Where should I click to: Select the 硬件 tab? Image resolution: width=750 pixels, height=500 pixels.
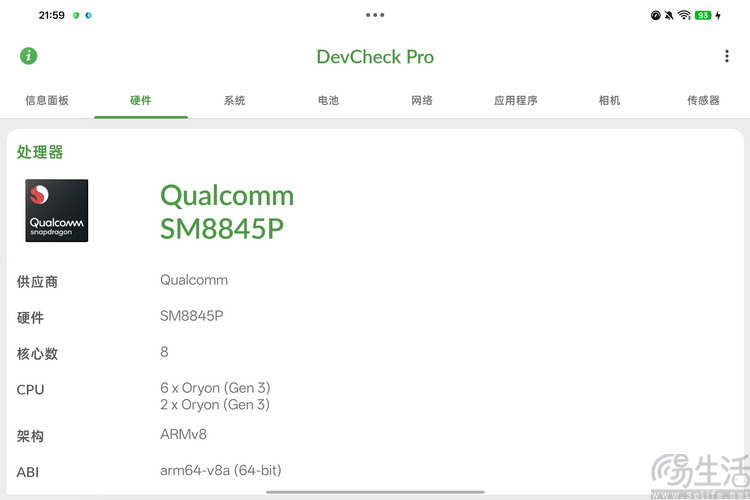click(141, 101)
